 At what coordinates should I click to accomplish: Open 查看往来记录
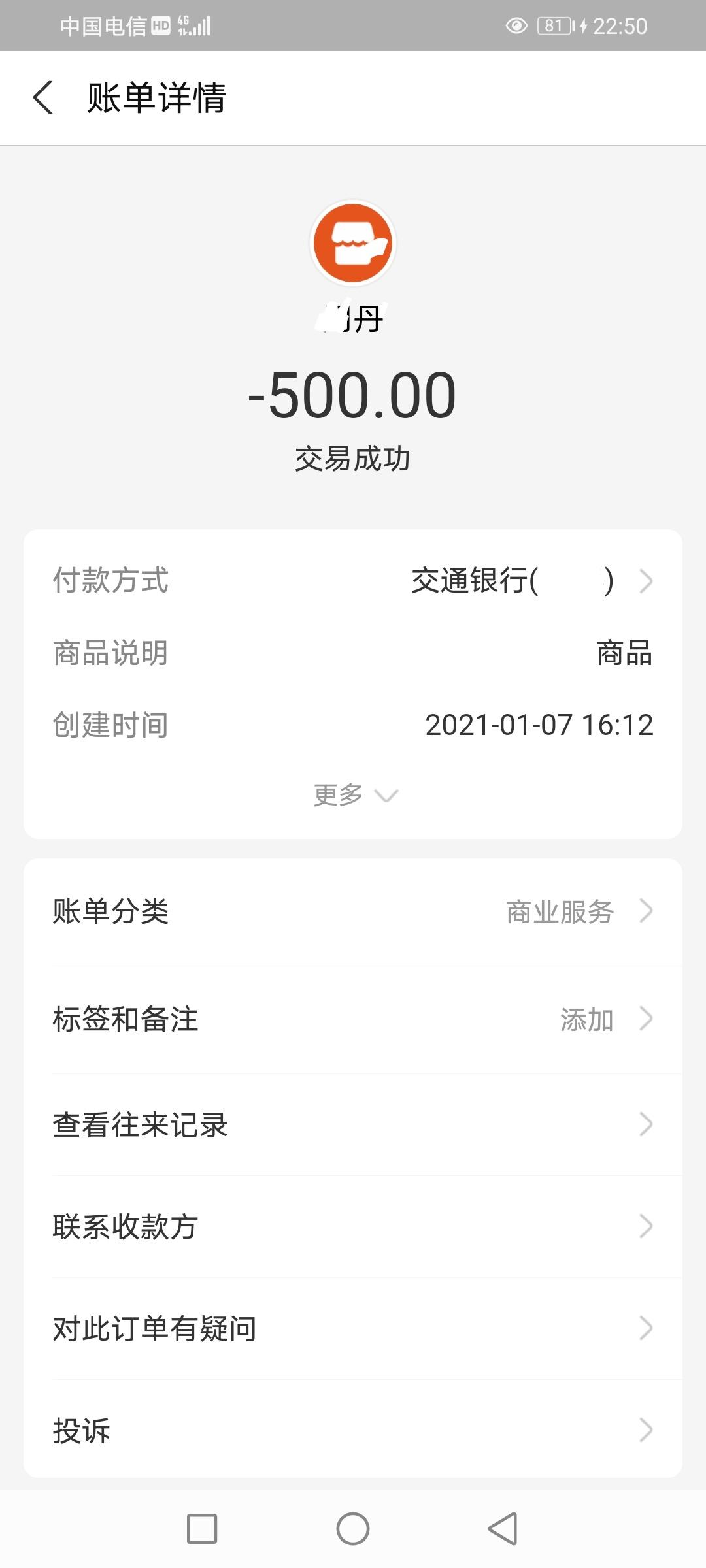tap(353, 1125)
